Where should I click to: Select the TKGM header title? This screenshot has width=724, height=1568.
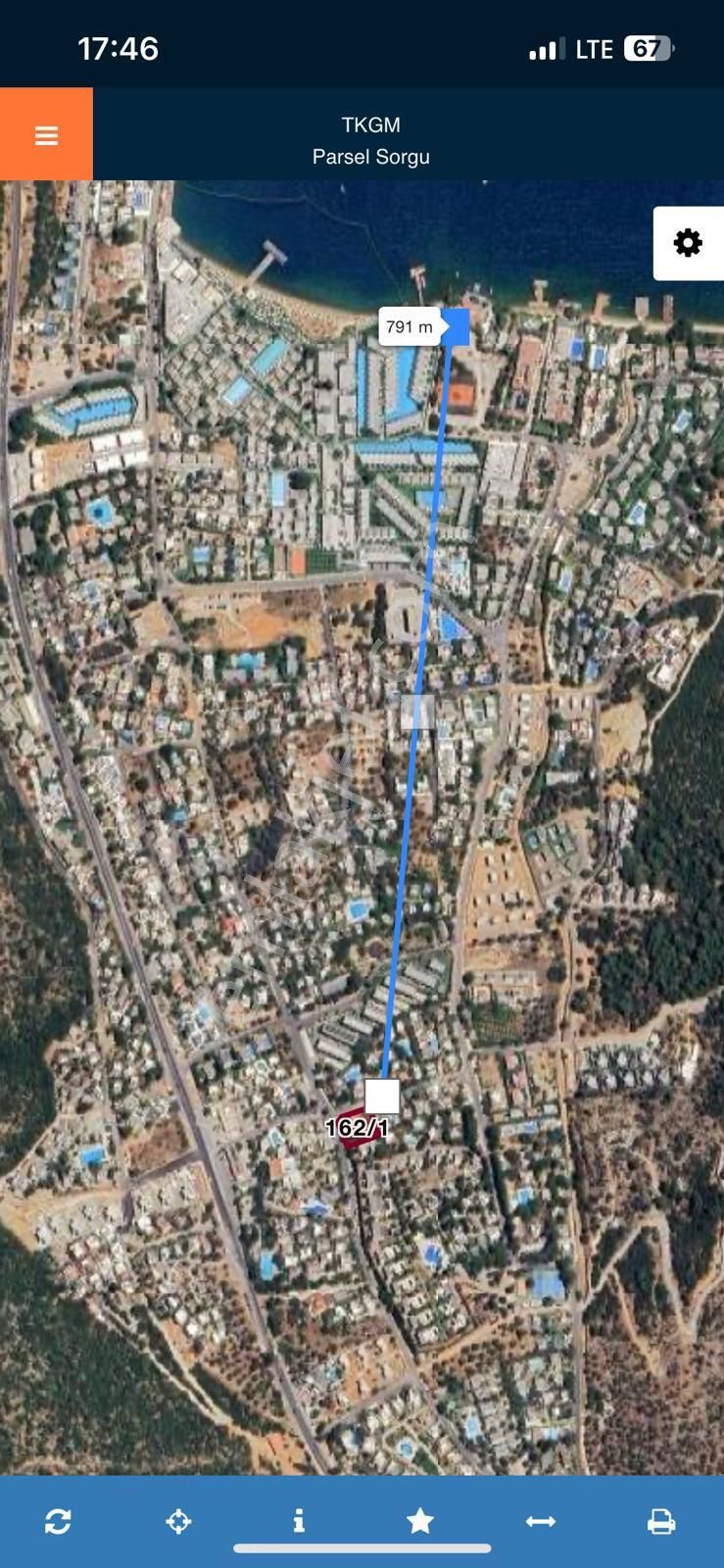tap(369, 125)
